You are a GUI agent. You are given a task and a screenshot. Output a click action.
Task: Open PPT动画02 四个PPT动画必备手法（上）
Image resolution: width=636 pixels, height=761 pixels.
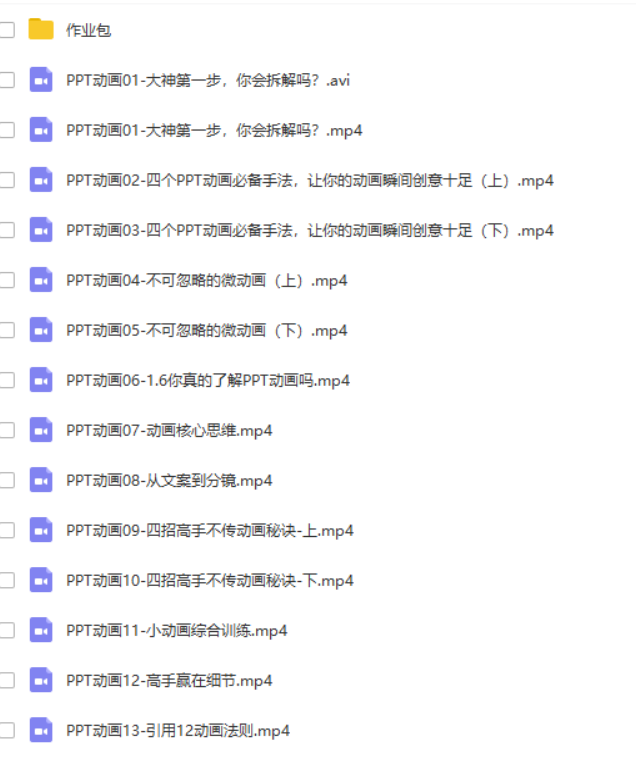pos(310,180)
